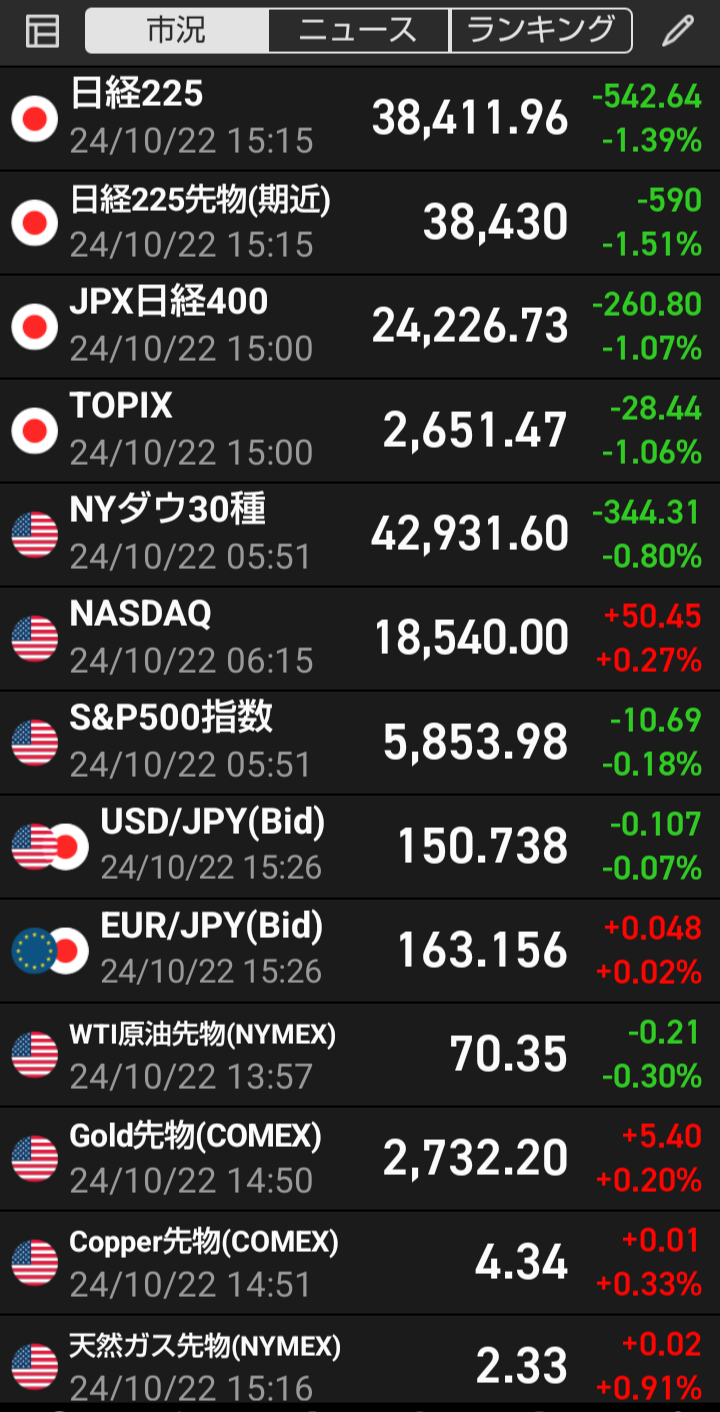View JPX日経400 details

click(x=360, y=326)
